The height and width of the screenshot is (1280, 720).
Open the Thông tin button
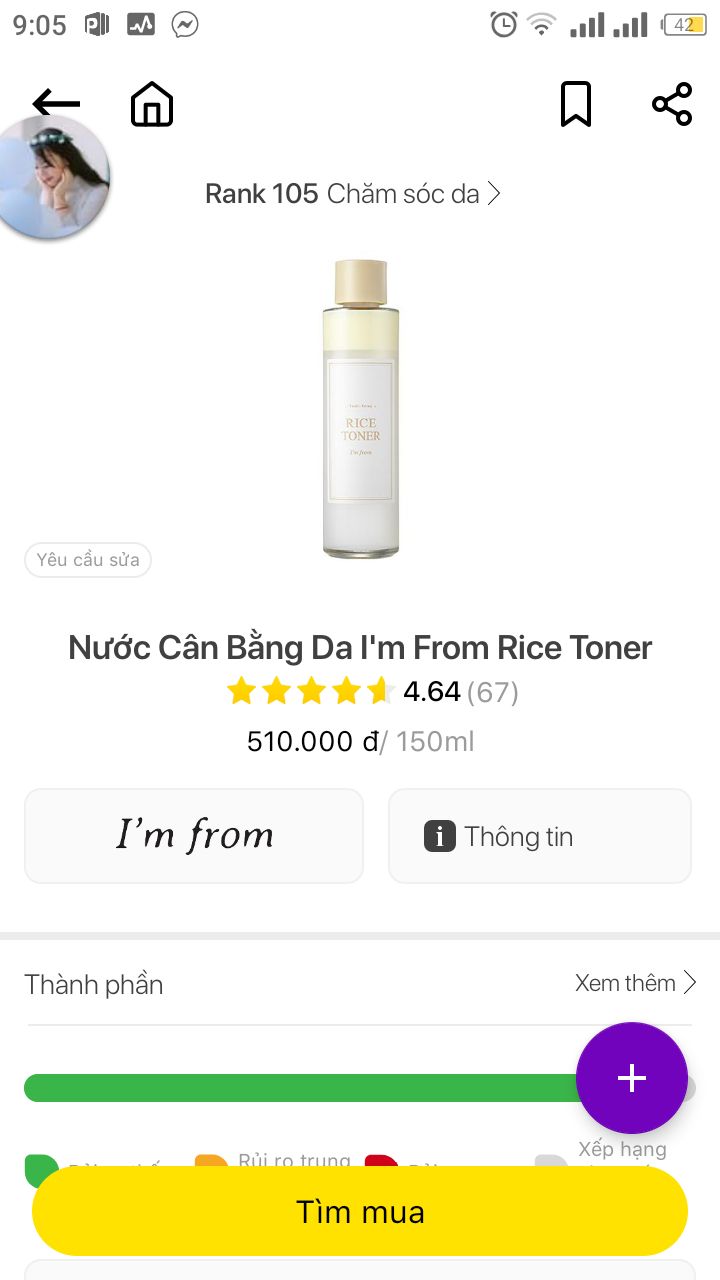540,836
